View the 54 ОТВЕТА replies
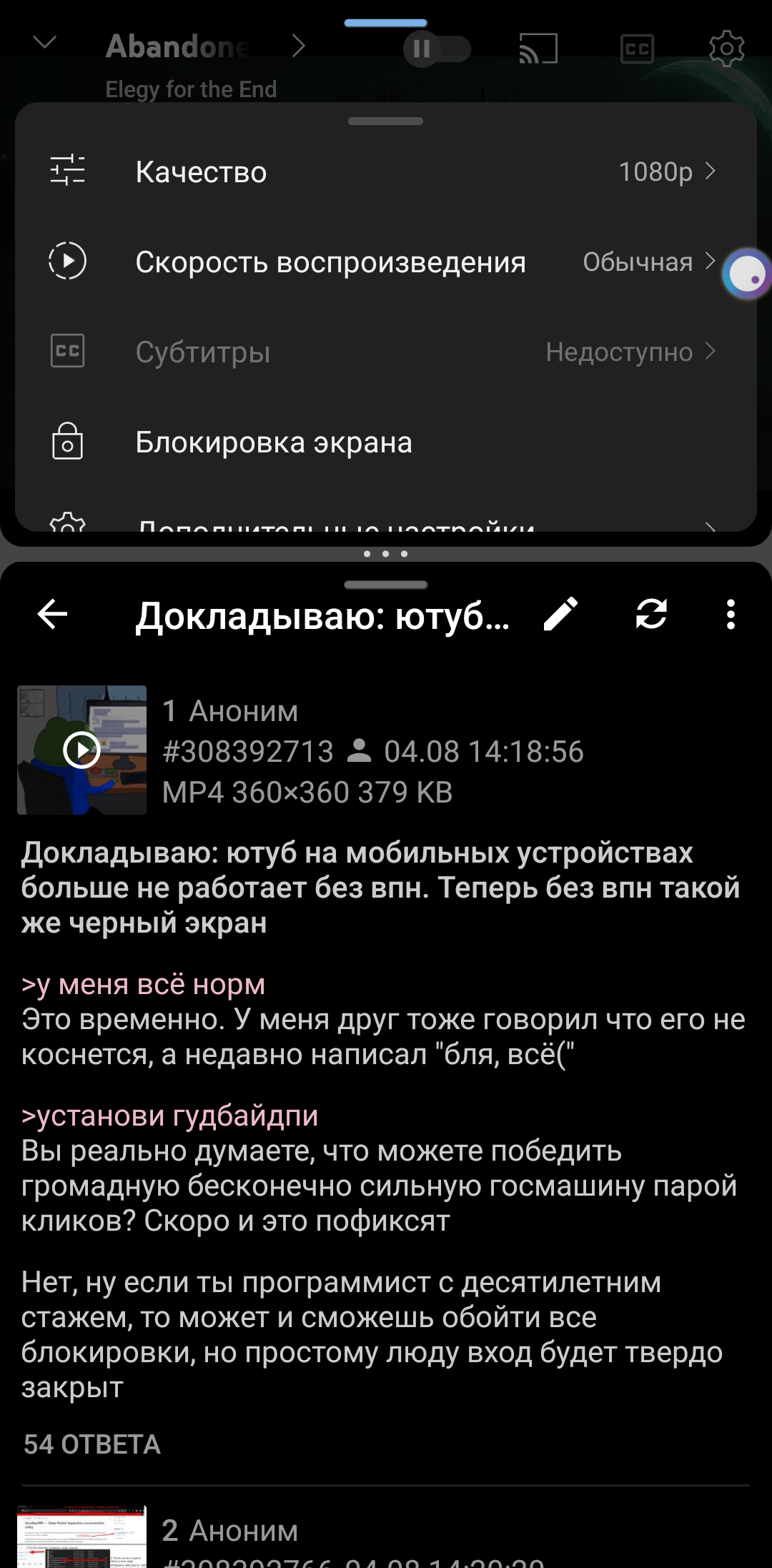772x1568 pixels. click(92, 1444)
